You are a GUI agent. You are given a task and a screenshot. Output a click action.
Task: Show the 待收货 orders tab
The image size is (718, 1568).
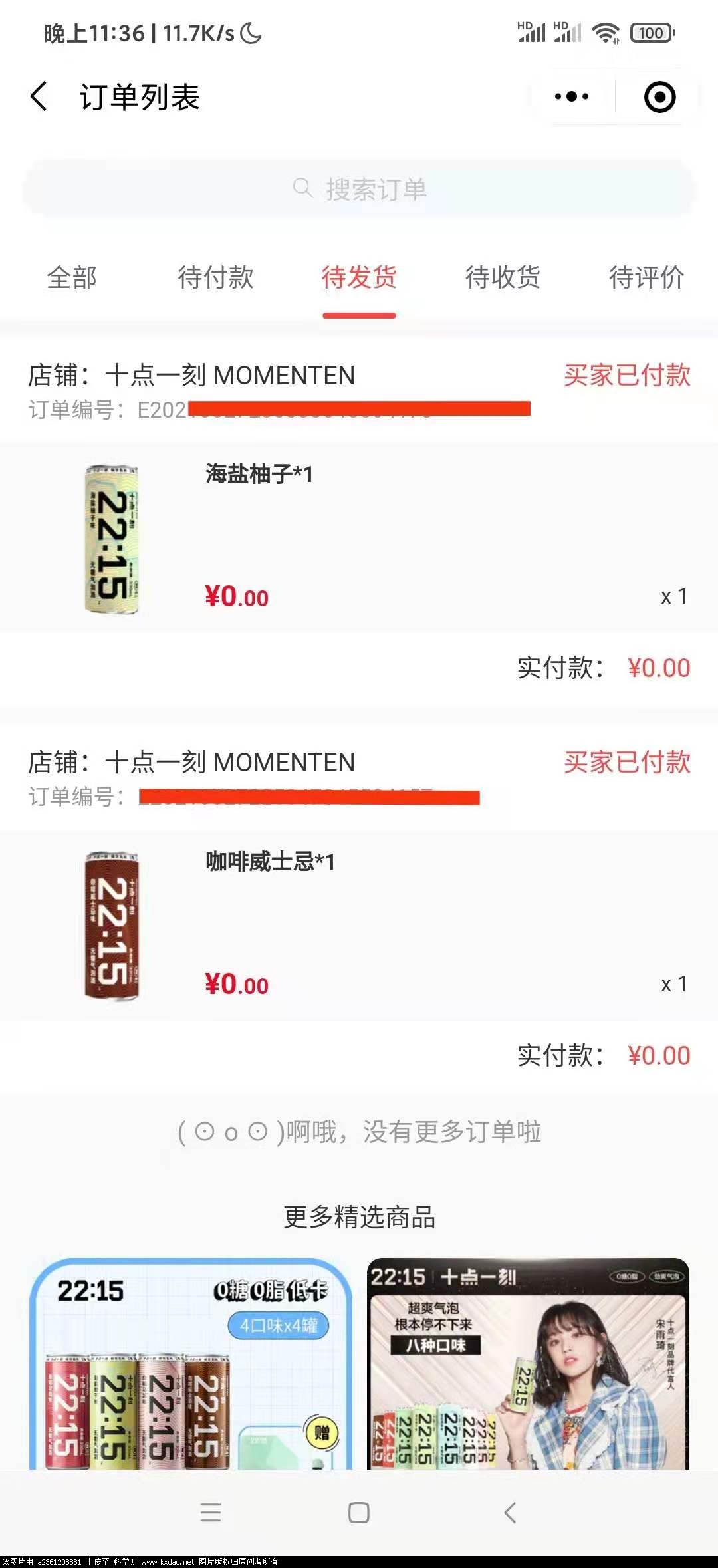[503, 277]
